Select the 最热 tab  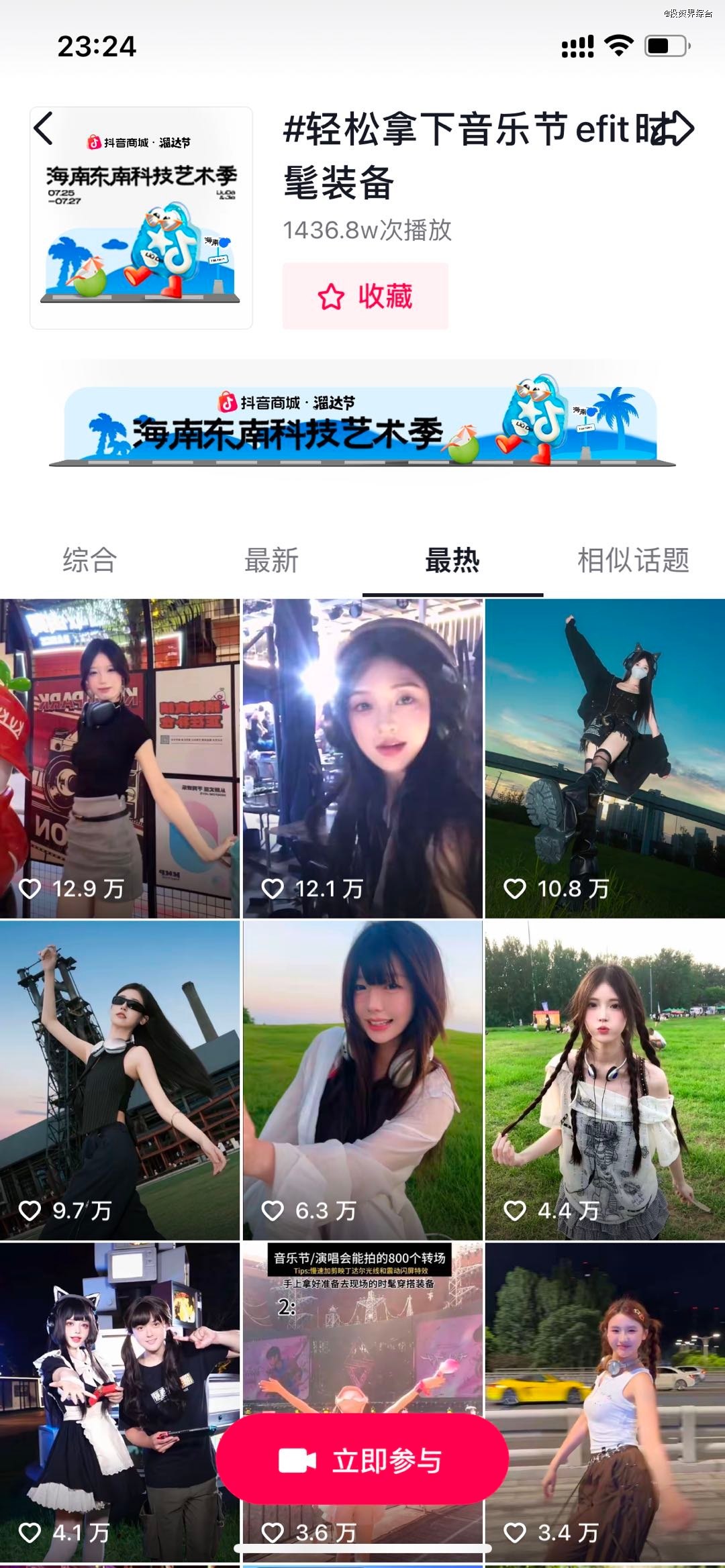coord(452,560)
